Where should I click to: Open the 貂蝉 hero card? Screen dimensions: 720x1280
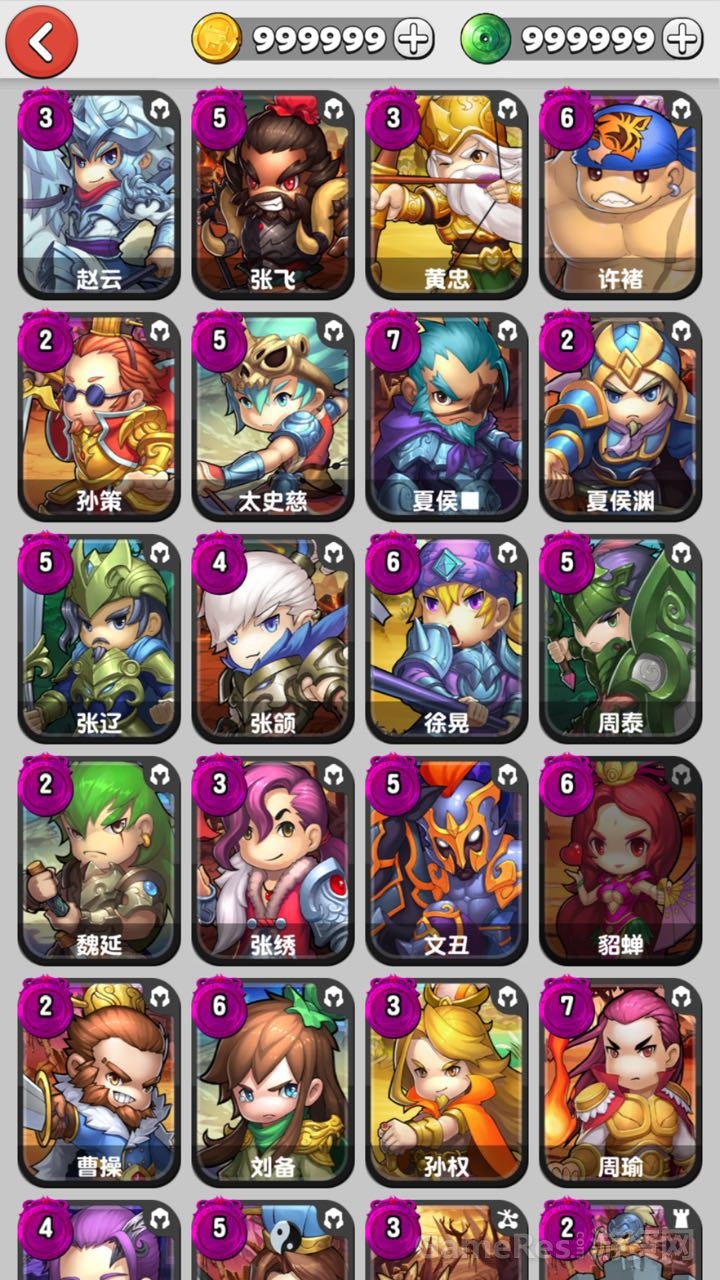pyautogui.click(x=620, y=859)
